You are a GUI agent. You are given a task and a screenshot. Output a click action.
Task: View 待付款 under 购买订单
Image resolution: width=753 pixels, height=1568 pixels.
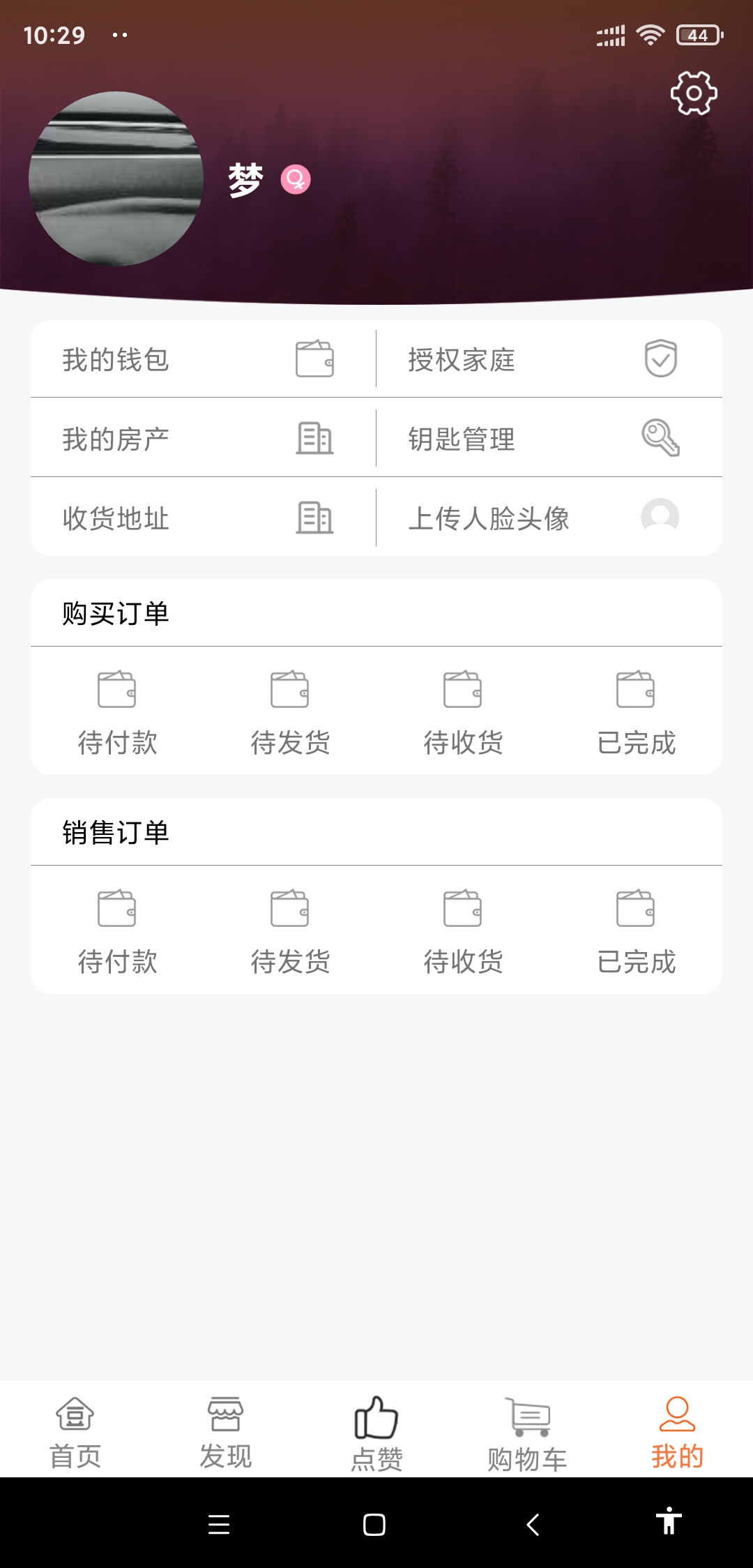[x=117, y=713]
